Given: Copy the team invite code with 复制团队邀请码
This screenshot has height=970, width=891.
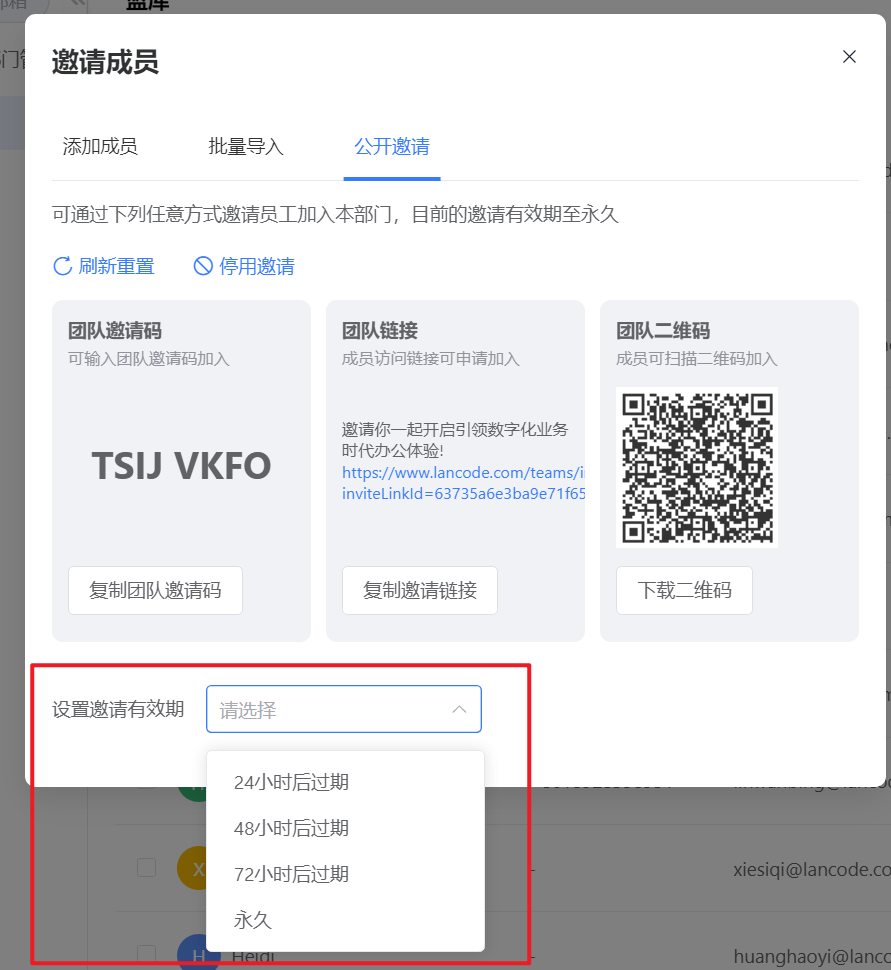Looking at the screenshot, I should pos(155,590).
